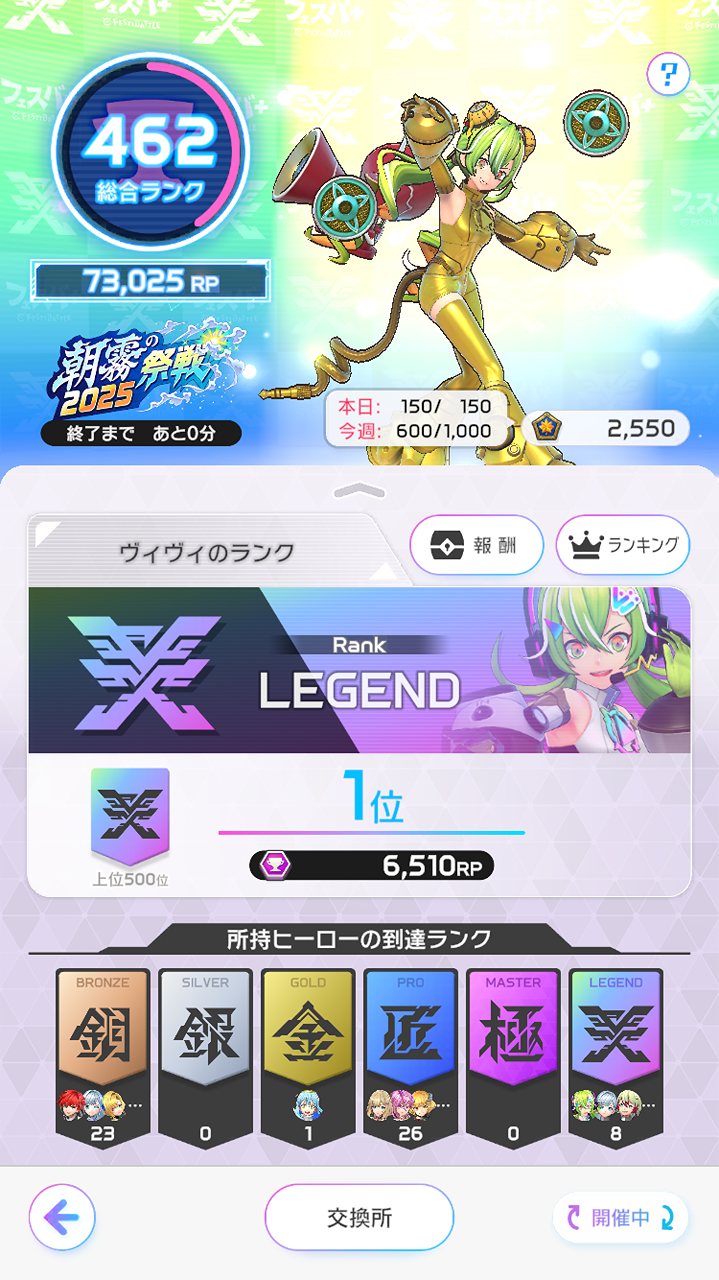Open the 報酬 rewards button
719x1280 pixels.
tap(476, 545)
